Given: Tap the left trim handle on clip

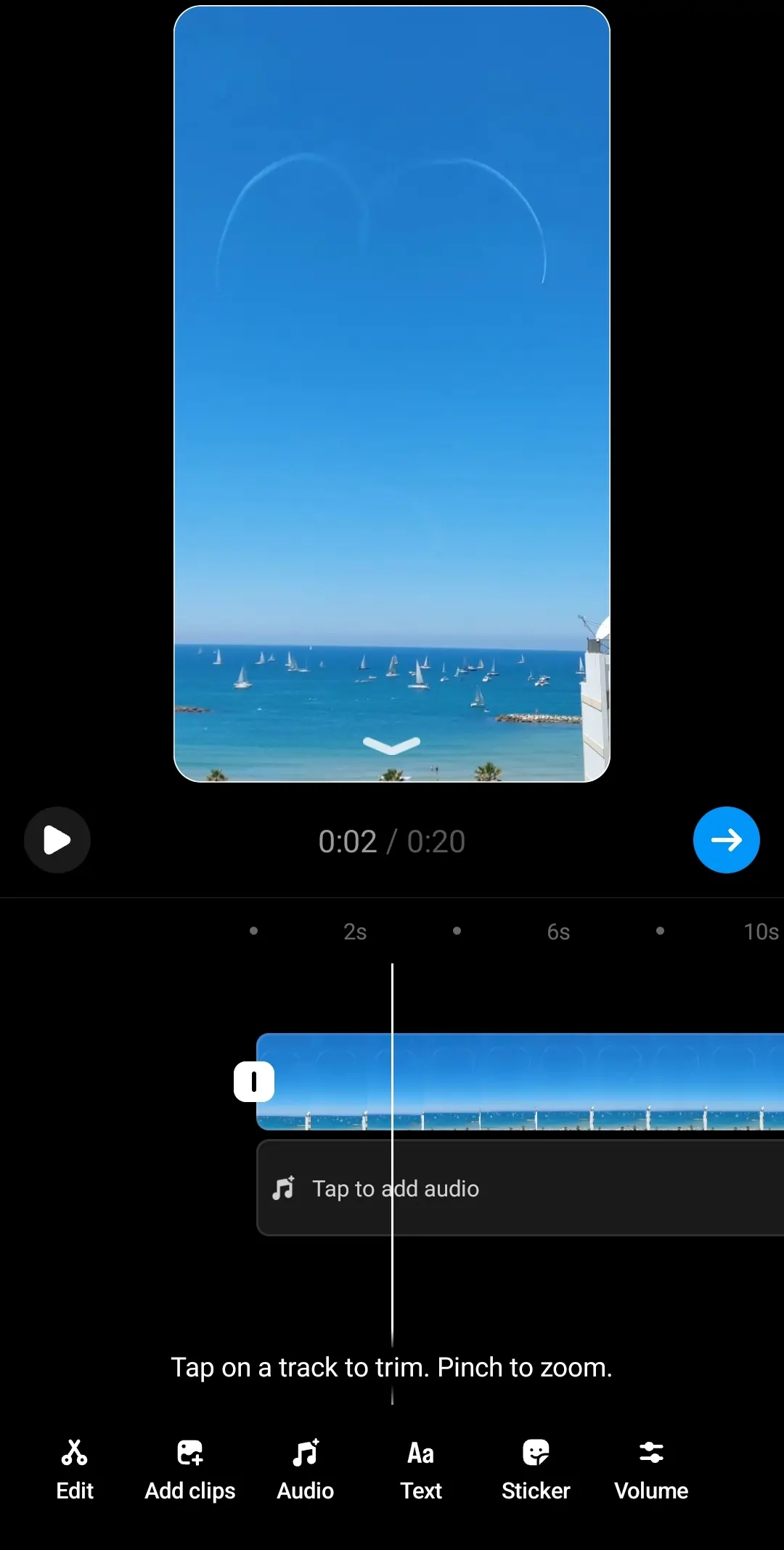Looking at the screenshot, I should pyautogui.click(x=253, y=1080).
